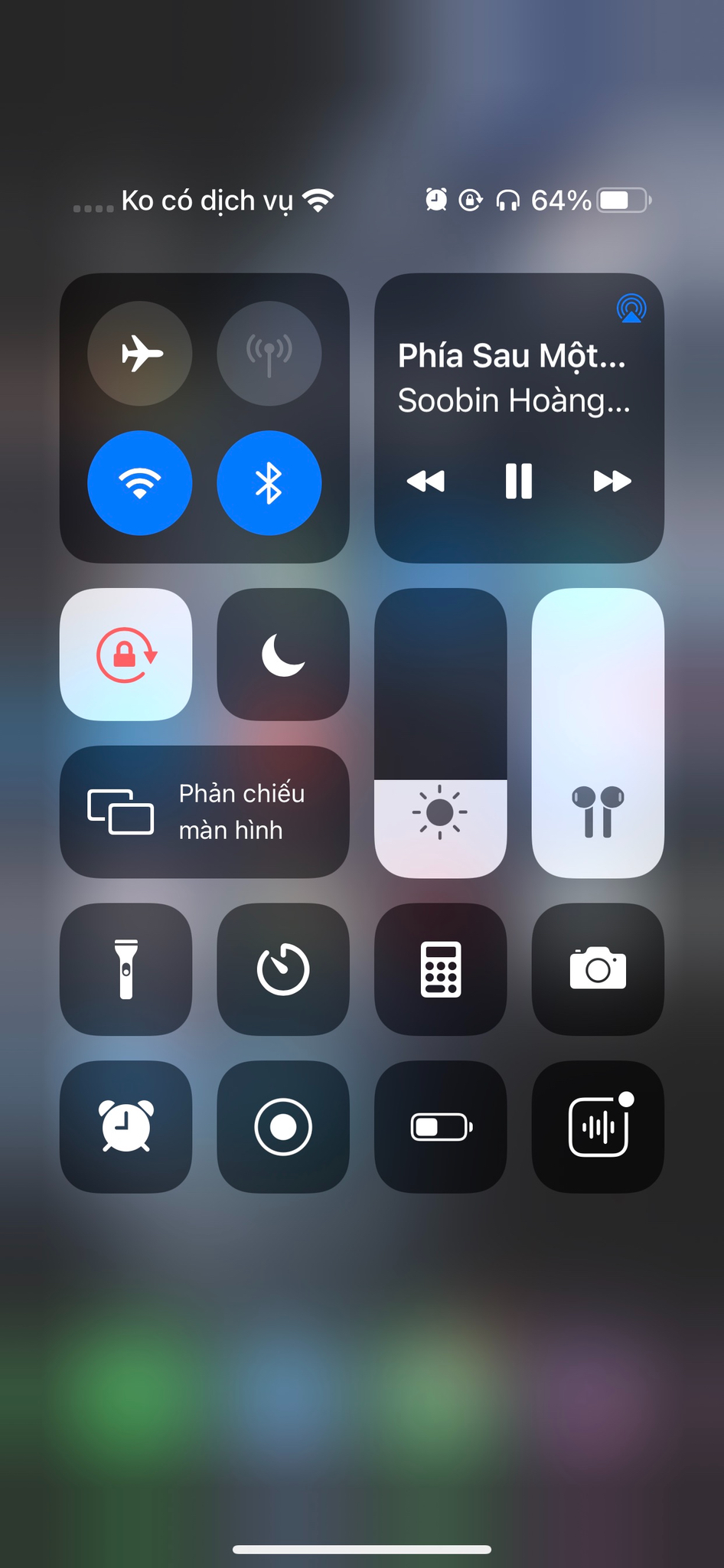This screenshot has height=1568, width=724.
Task: Enable airplane mode
Action: pos(140,354)
